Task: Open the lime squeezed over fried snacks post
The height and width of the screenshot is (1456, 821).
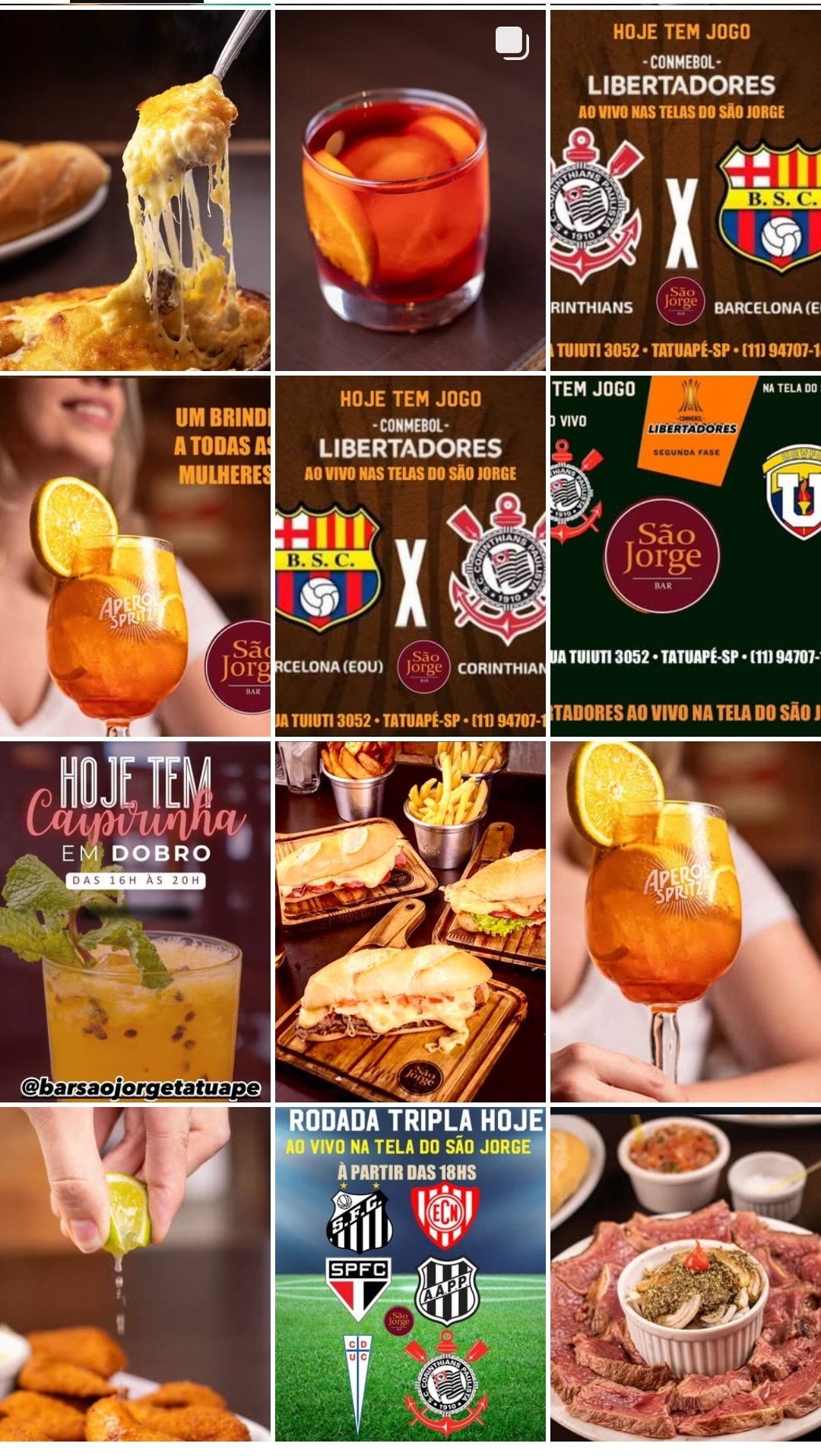Action: (135, 1274)
